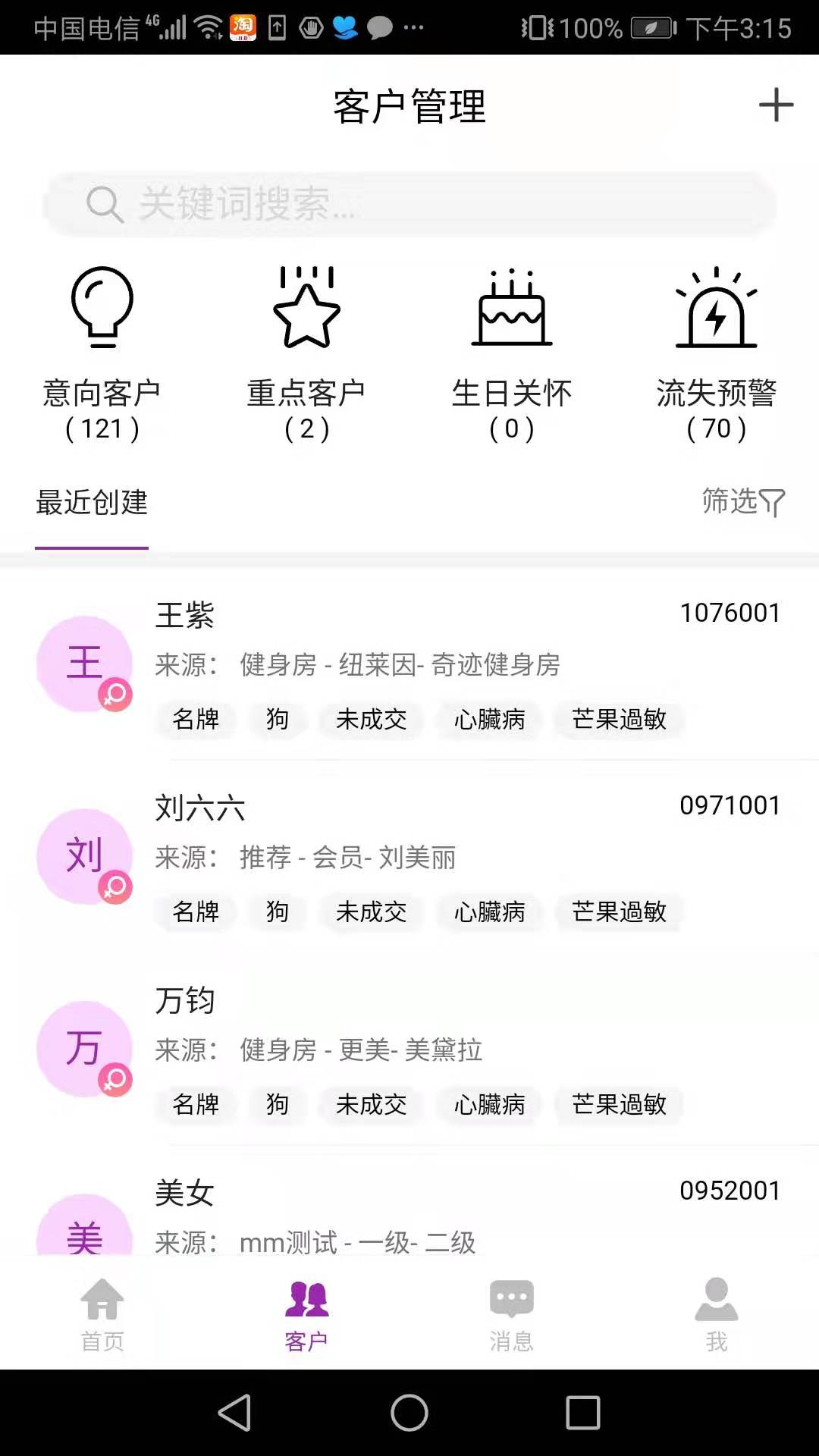Open the 筛选 filter dropdown
The height and width of the screenshot is (1456, 819).
click(742, 500)
